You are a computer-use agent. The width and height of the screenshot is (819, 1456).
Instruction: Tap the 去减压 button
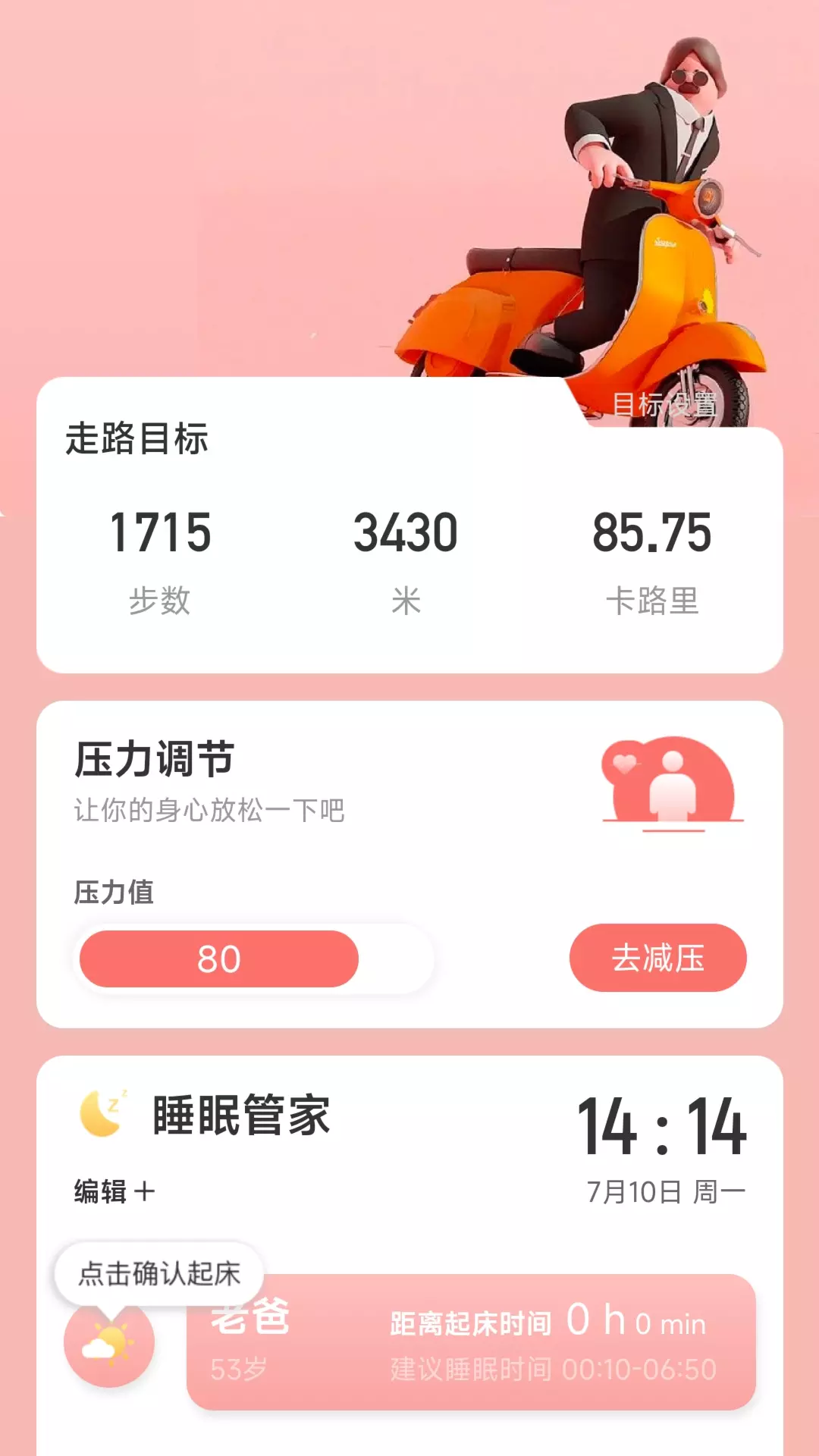[x=657, y=958]
